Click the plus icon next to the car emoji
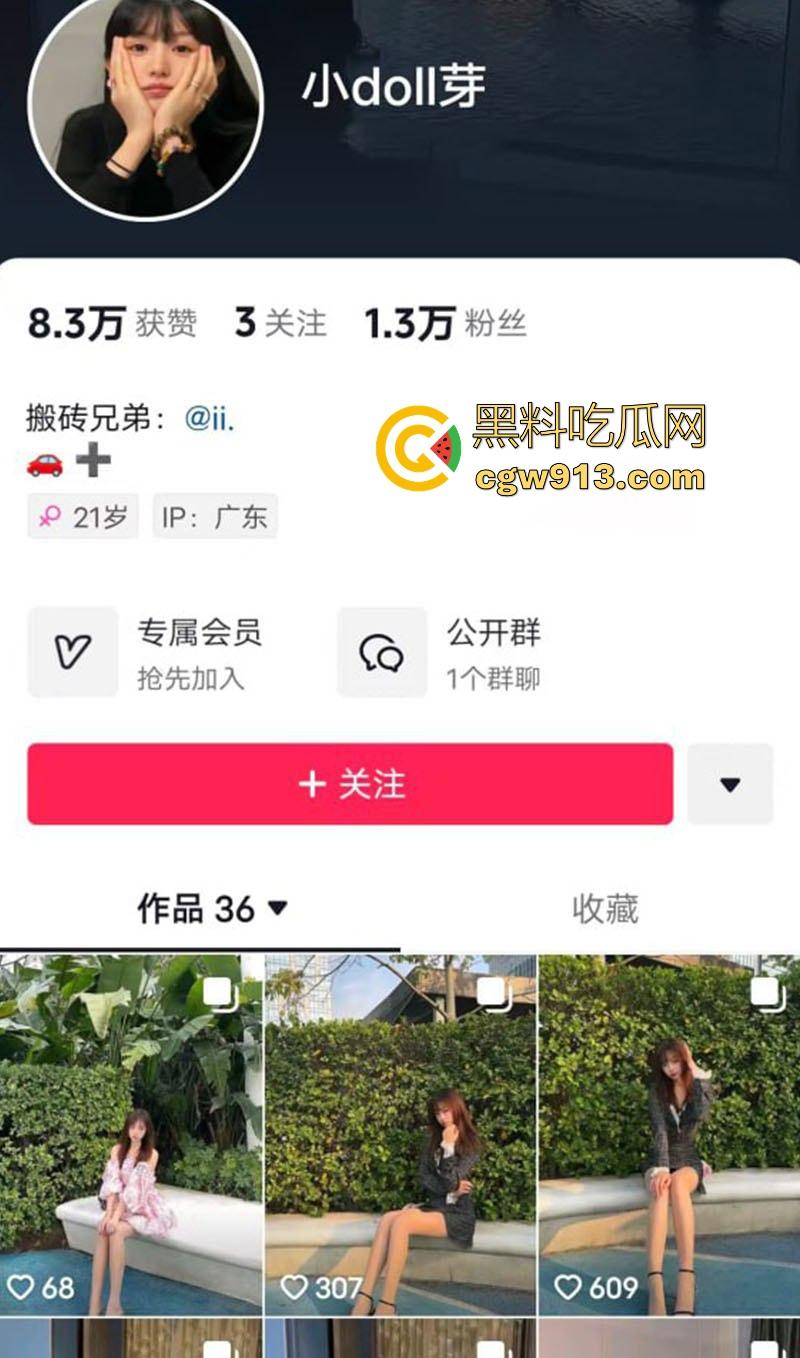 (x=90, y=462)
